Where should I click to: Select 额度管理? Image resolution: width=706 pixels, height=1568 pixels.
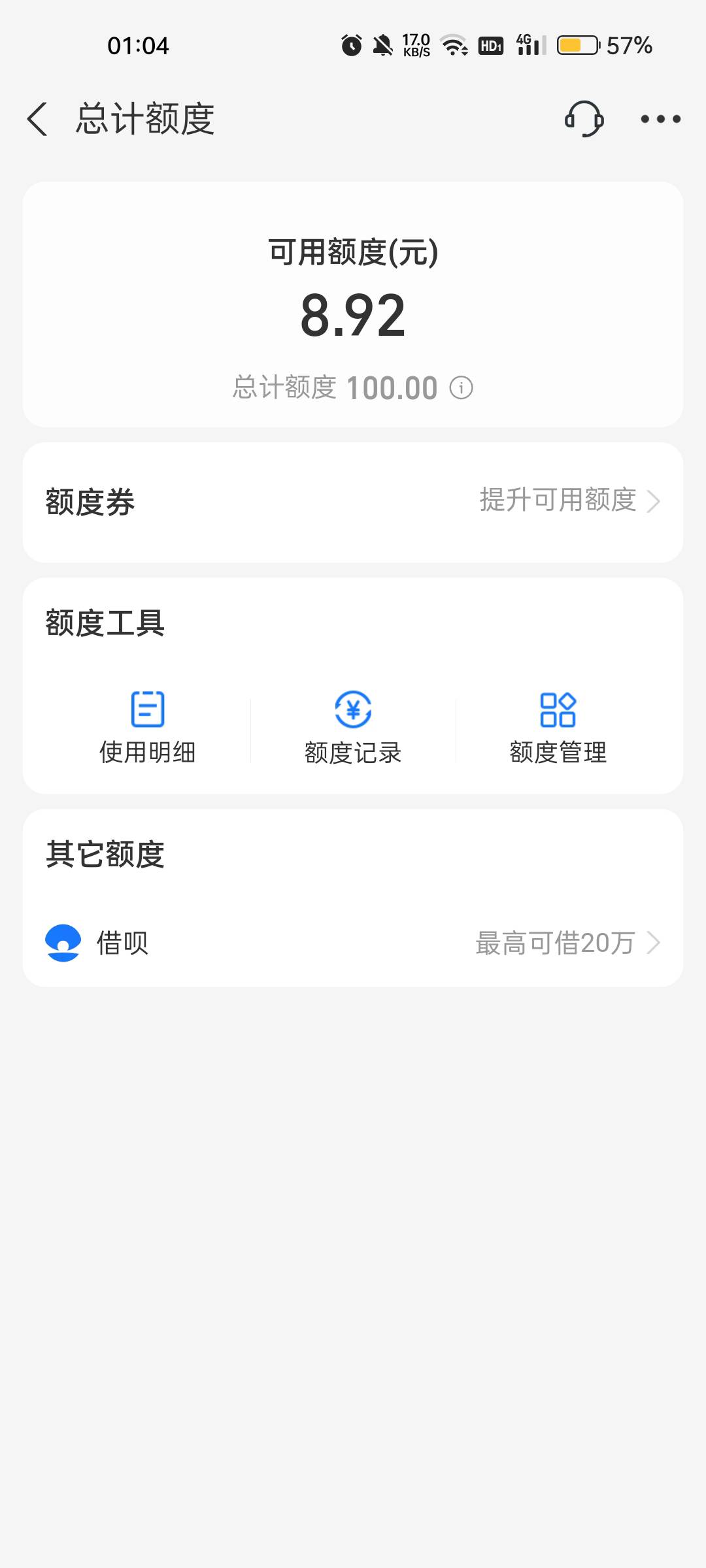pyautogui.click(x=558, y=728)
